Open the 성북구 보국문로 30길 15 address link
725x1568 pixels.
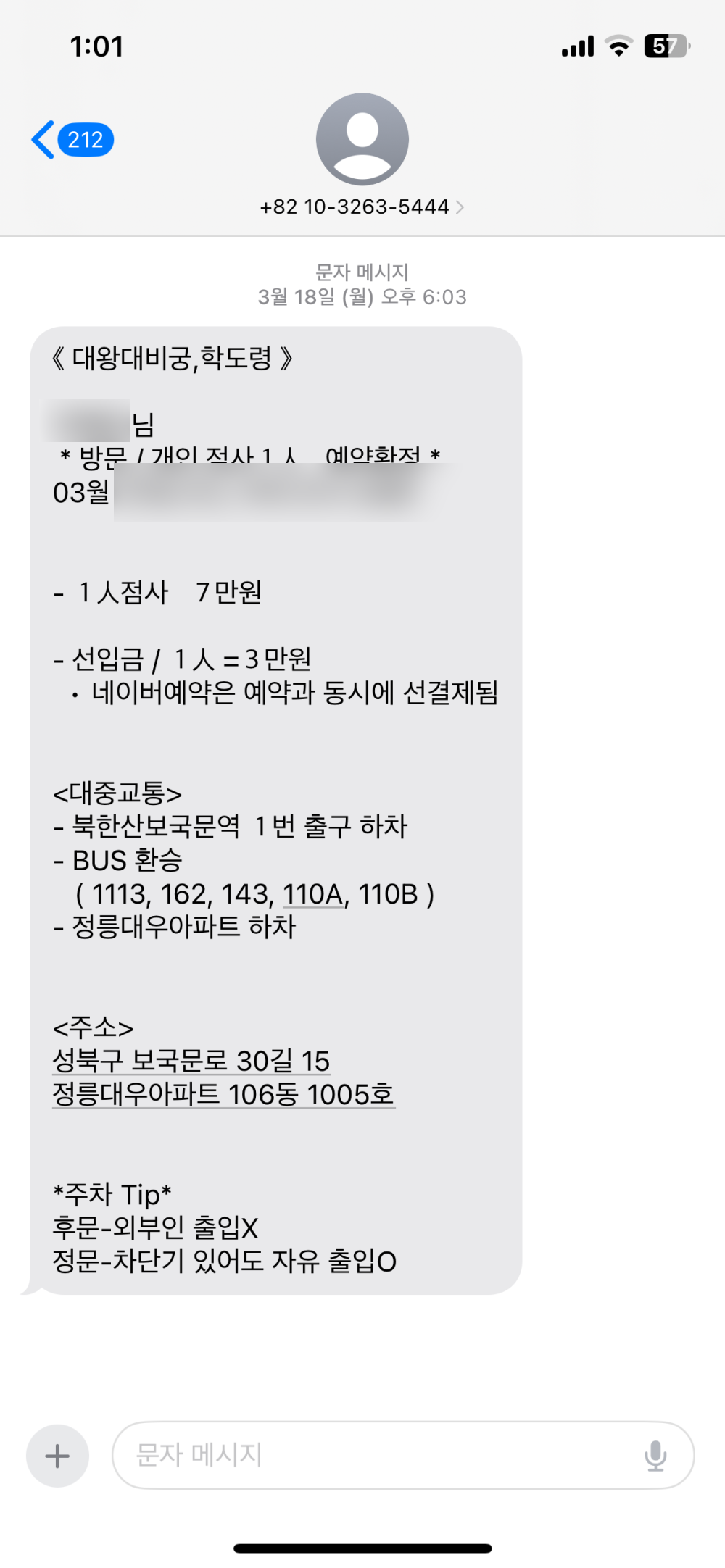pos(191,1062)
